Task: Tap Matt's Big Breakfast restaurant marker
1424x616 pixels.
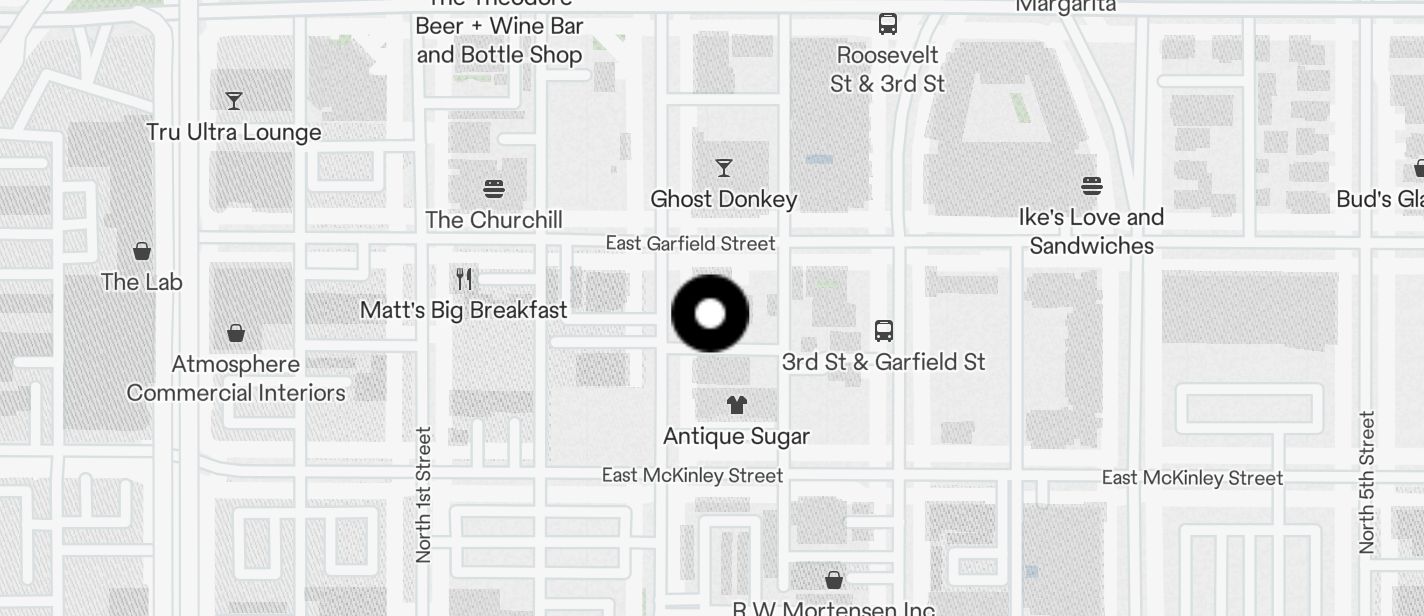Action: coord(464,279)
